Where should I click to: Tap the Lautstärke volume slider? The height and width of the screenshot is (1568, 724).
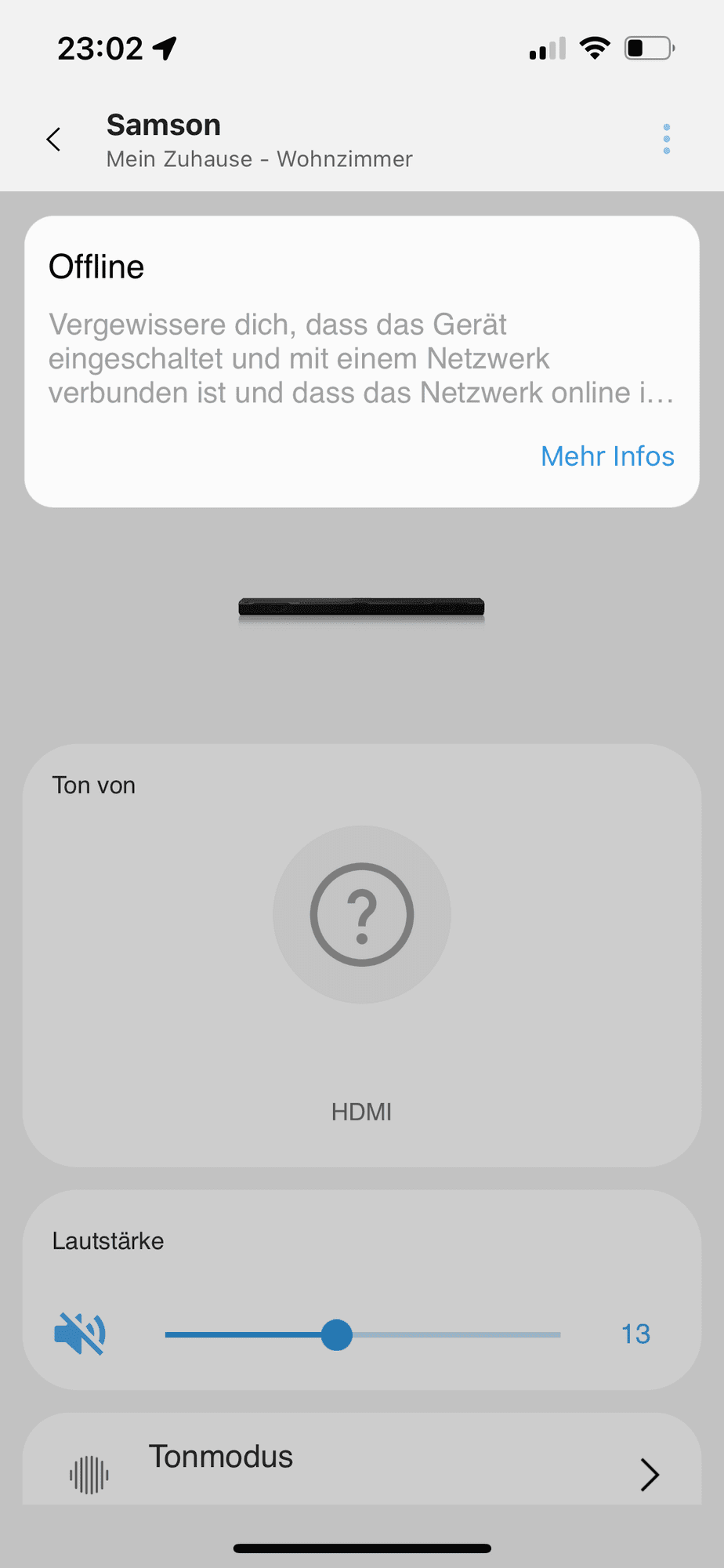click(x=363, y=1334)
